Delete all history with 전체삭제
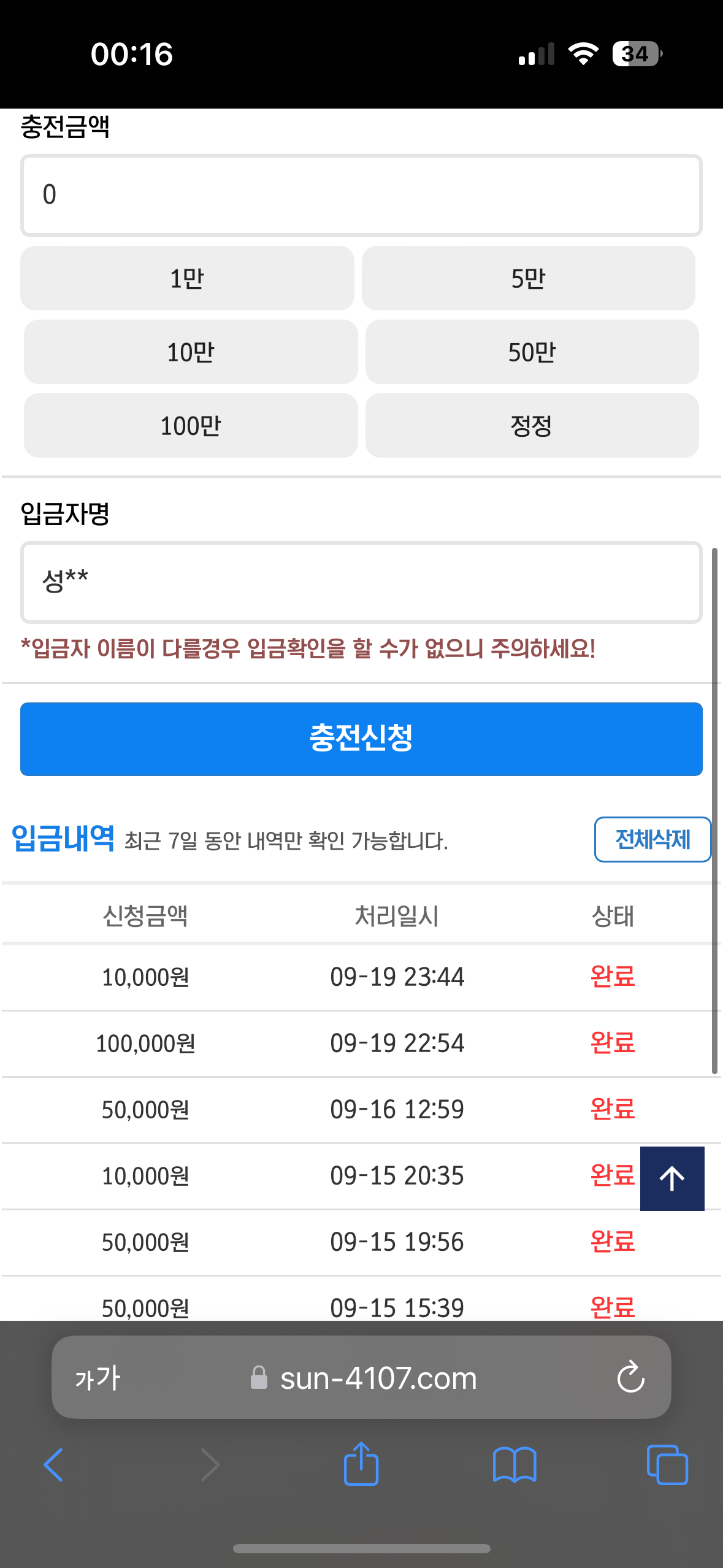Screen dimensions: 723x1568 [x=652, y=839]
